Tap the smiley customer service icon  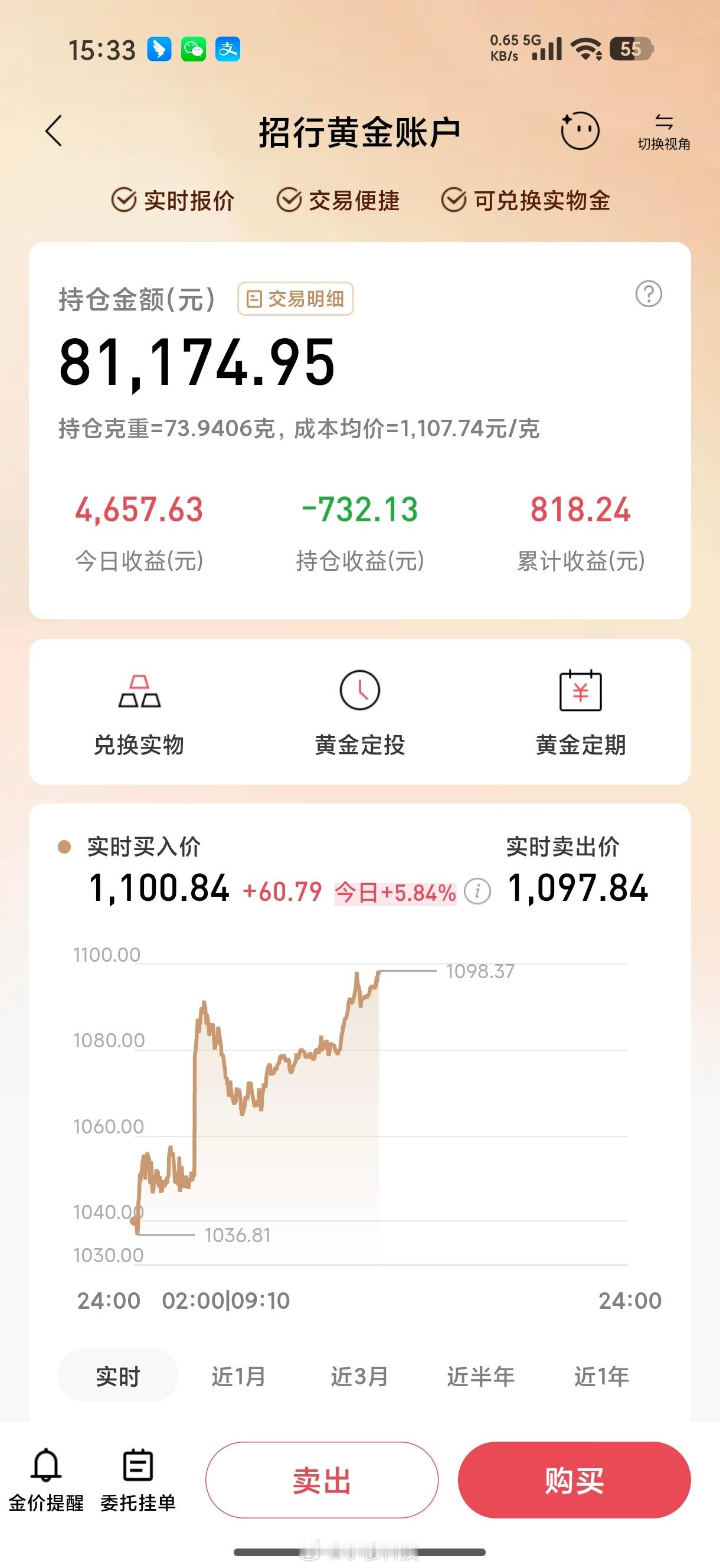coord(580,130)
